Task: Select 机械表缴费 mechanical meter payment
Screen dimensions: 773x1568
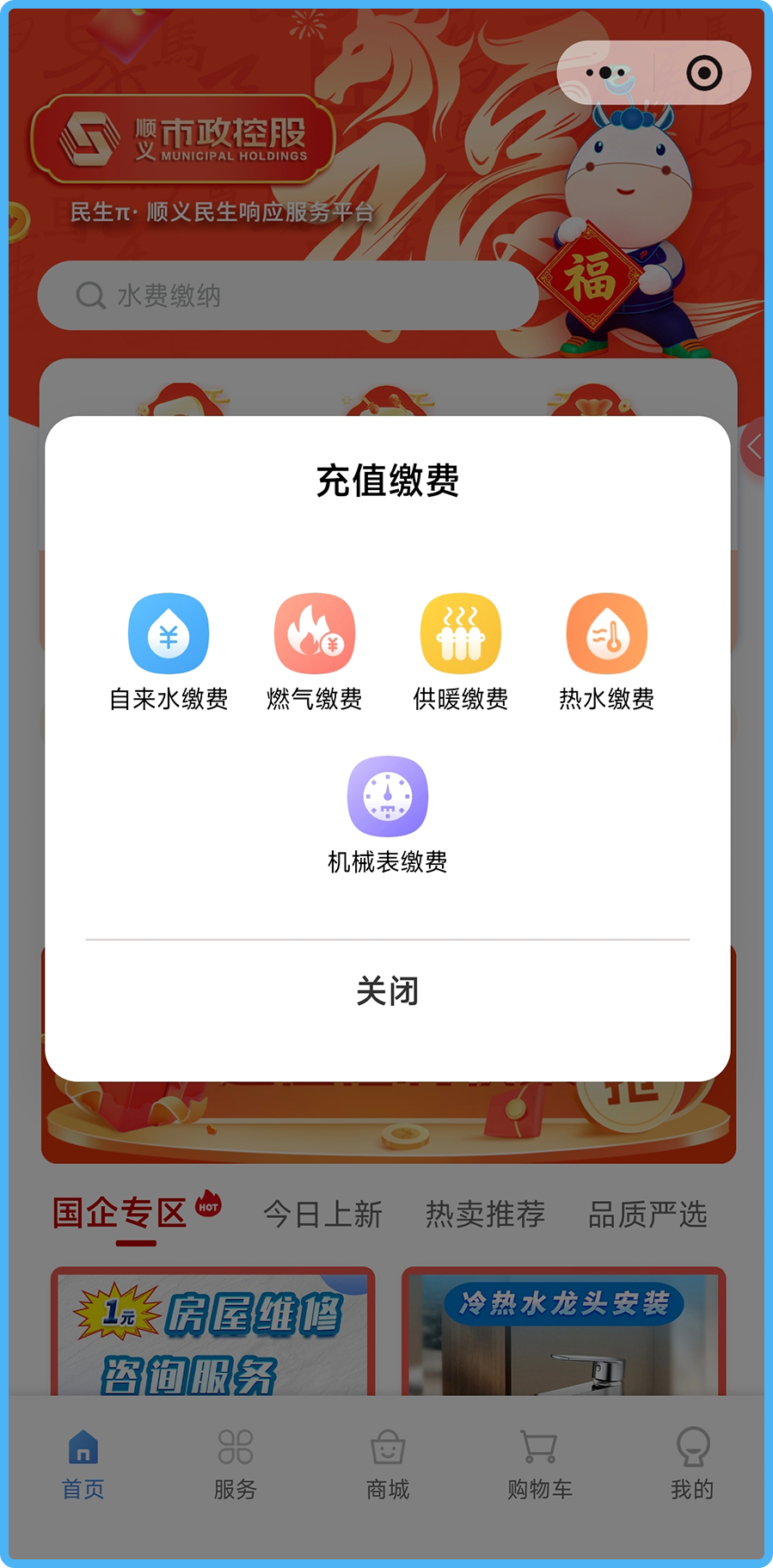Action: [388, 814]
